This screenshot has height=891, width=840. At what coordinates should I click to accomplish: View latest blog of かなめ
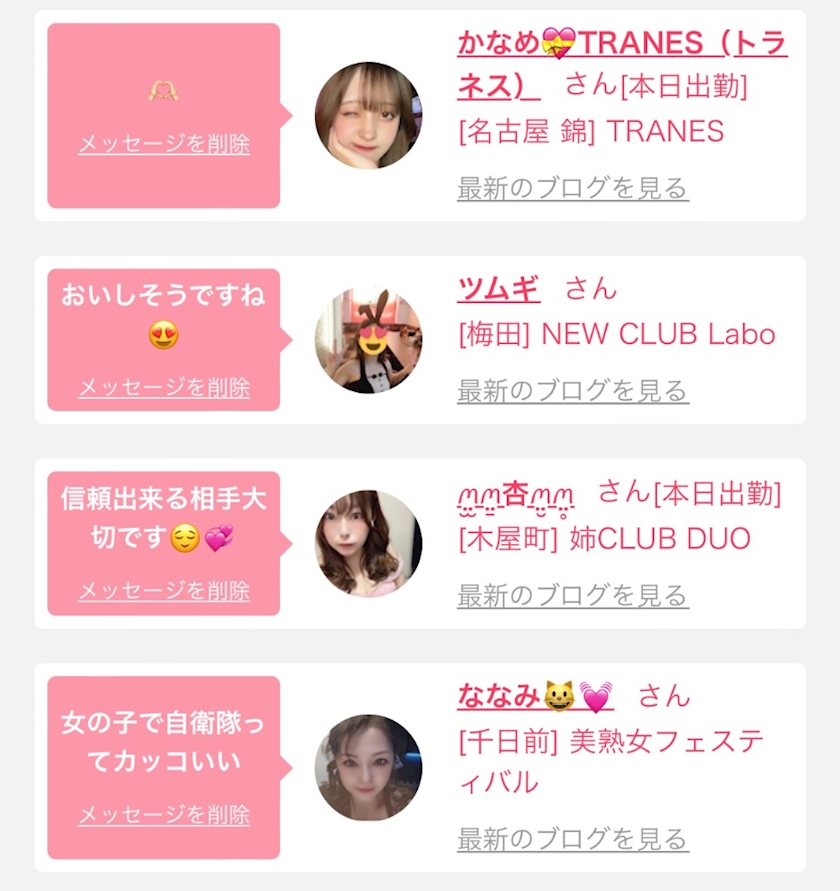[572, 188]
